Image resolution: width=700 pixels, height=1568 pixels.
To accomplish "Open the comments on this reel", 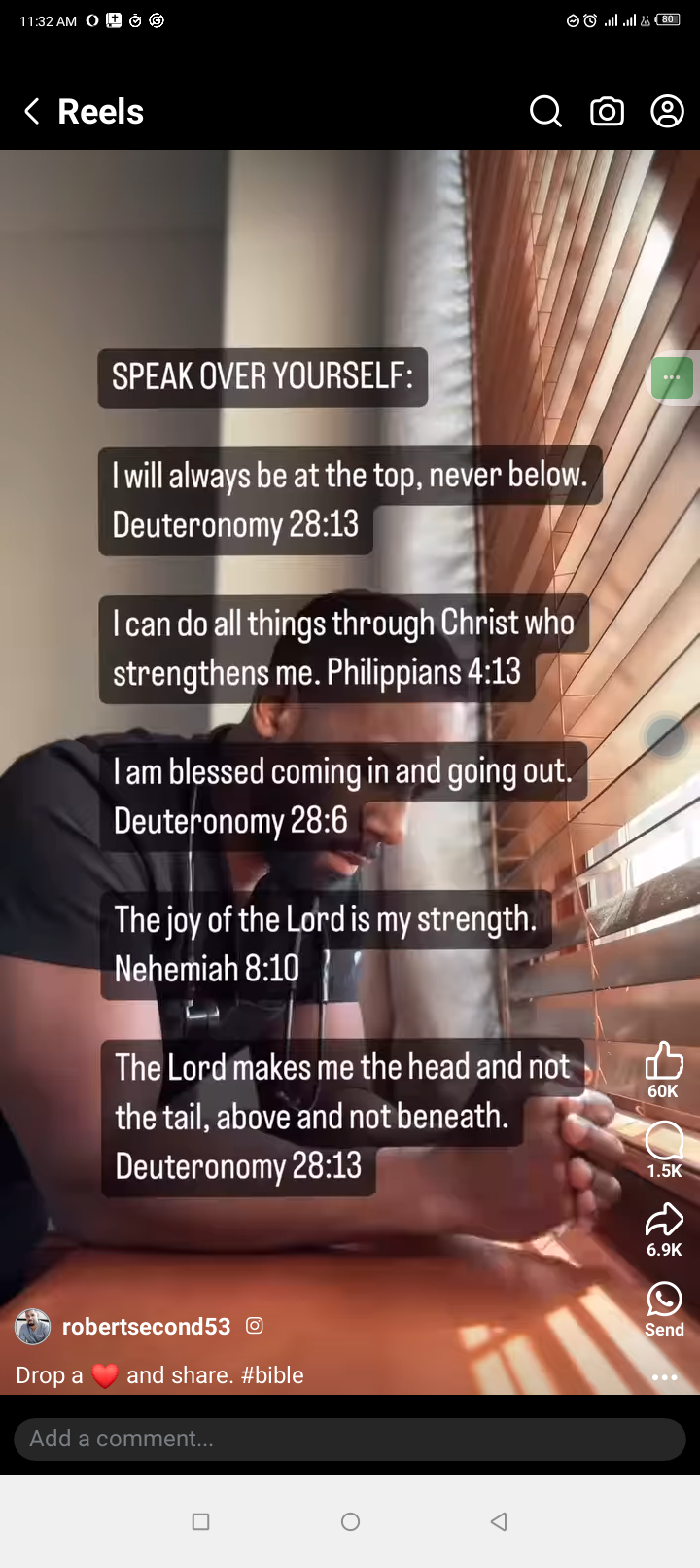I will click(664, 1140).
